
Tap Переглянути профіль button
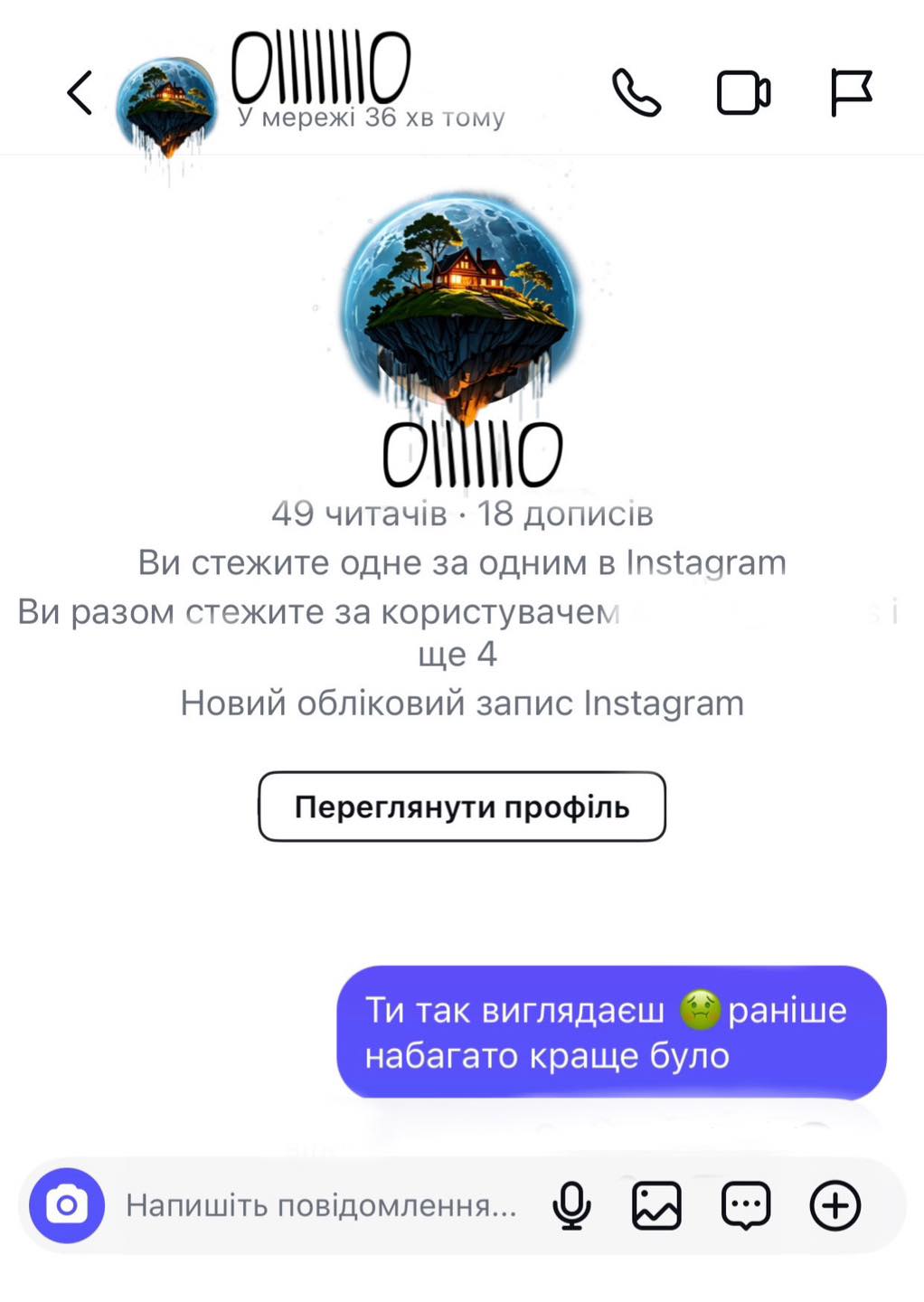coord(462,807)
